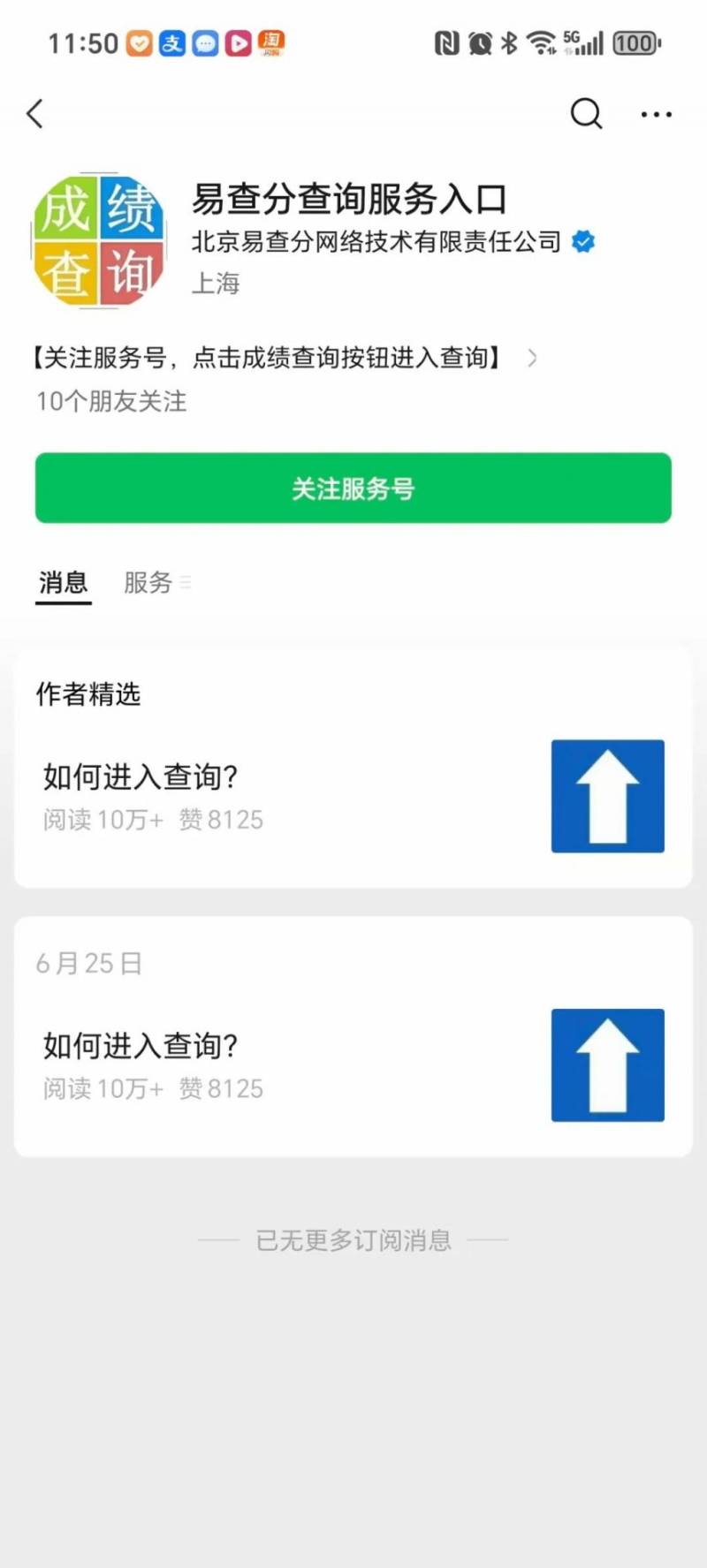Open the June 25 article's blue arrow thumbnail

coord(607,1063)
